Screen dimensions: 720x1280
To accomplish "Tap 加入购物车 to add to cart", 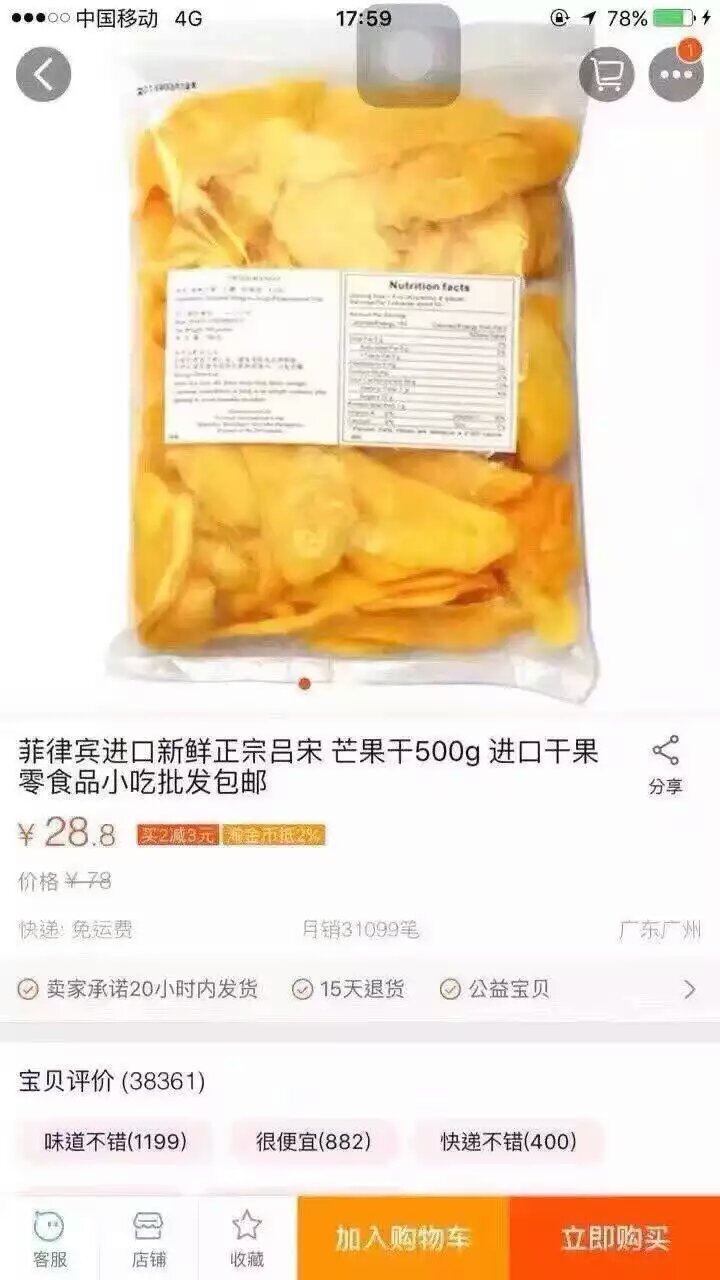I will tap(403, 1238).
